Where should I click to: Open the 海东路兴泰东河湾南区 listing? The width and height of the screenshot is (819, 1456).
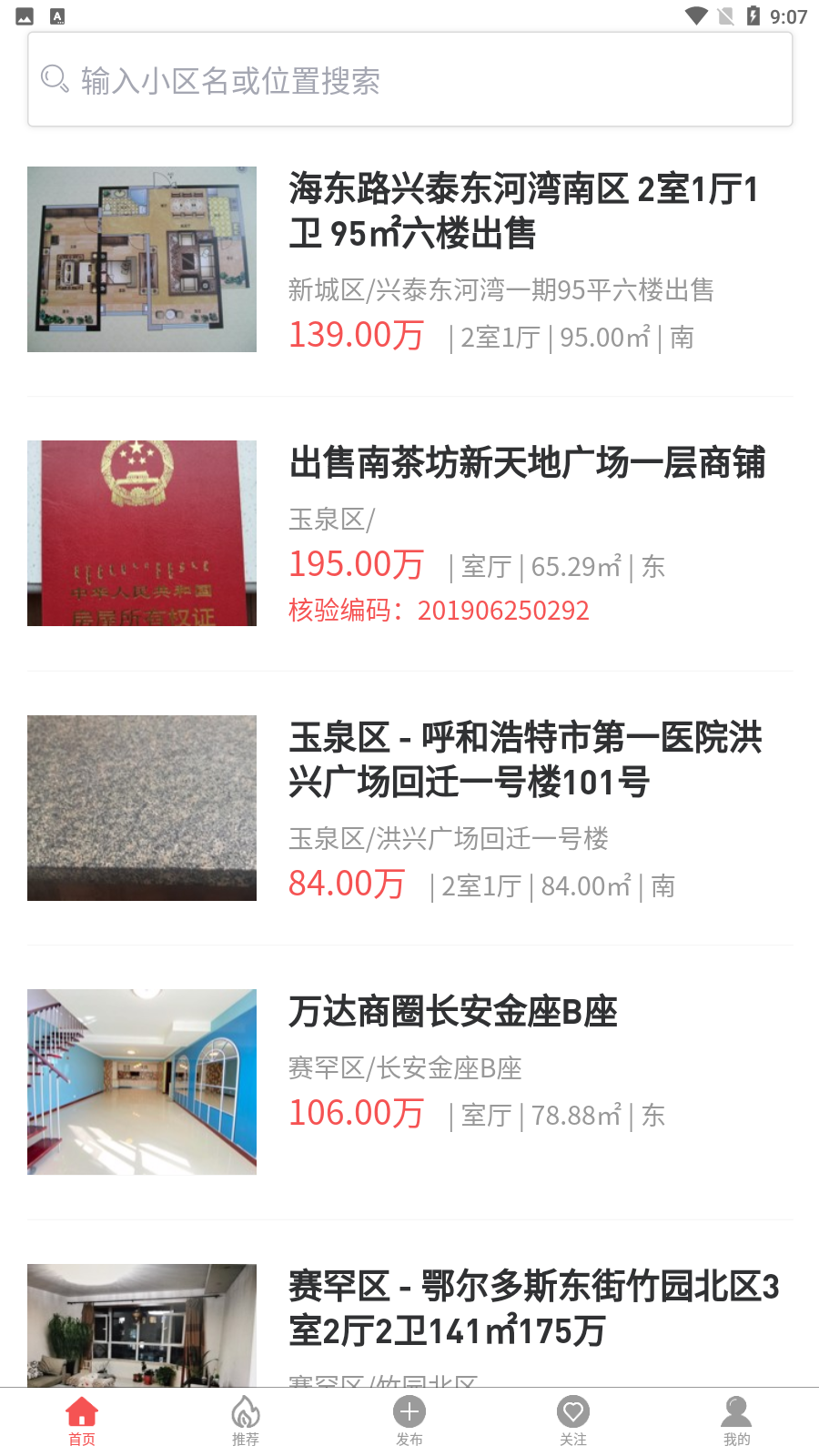(523, 211)
